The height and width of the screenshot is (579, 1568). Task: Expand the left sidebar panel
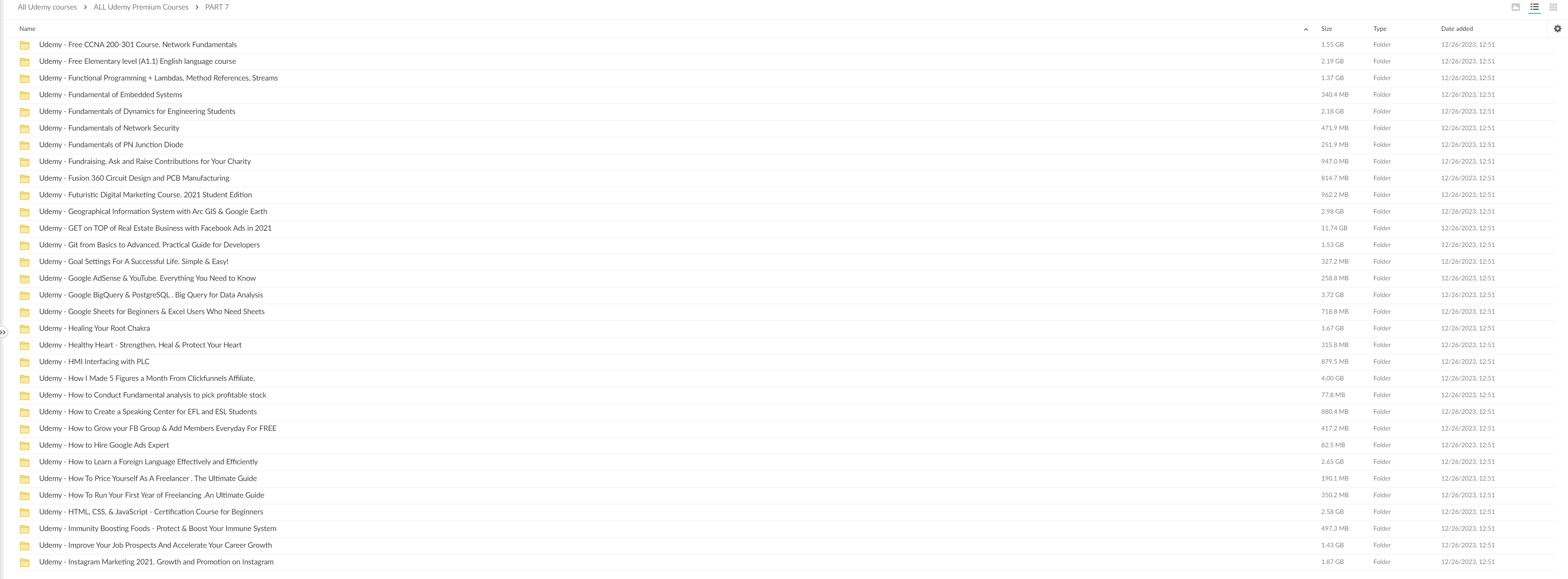point(3,332)
